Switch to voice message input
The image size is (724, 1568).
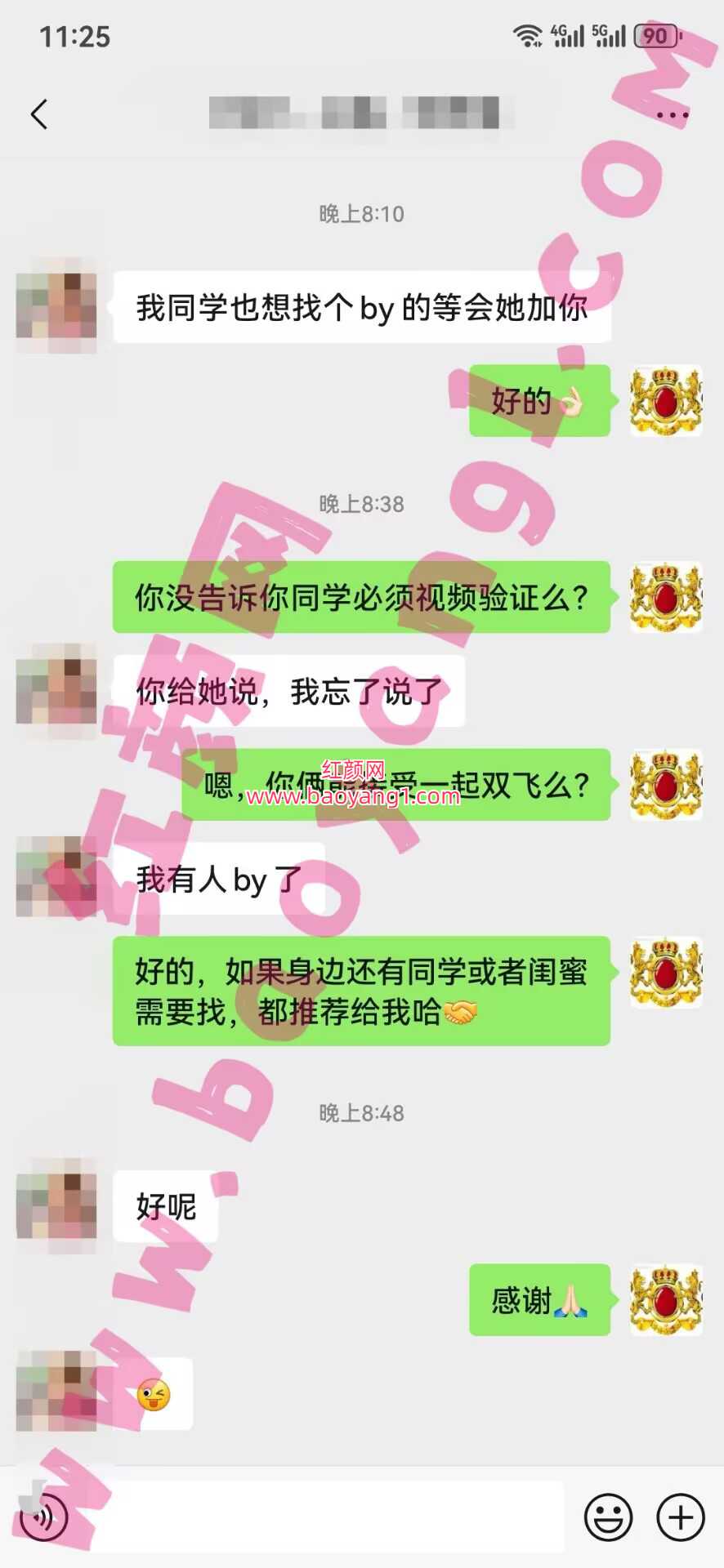pos(42,1517)
